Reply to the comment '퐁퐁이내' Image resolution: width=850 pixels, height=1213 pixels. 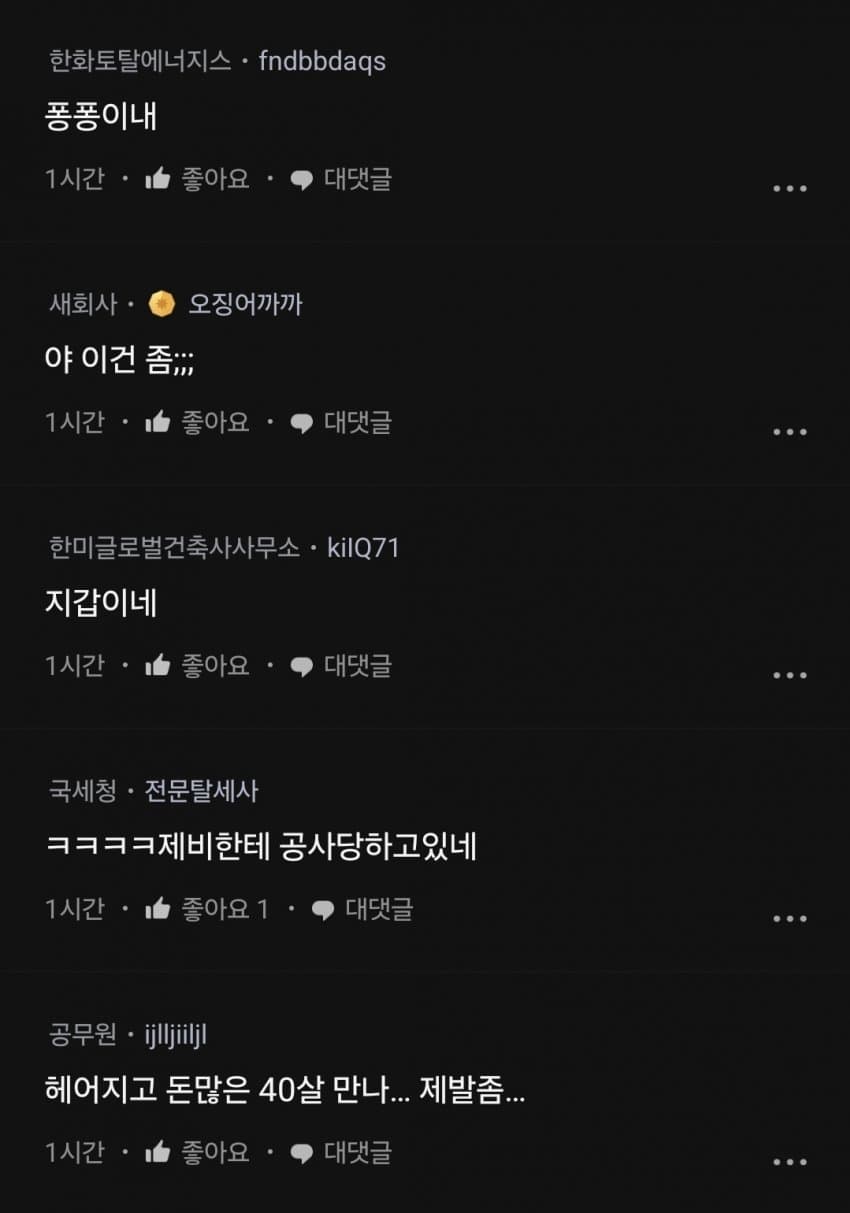pos(341,180)
